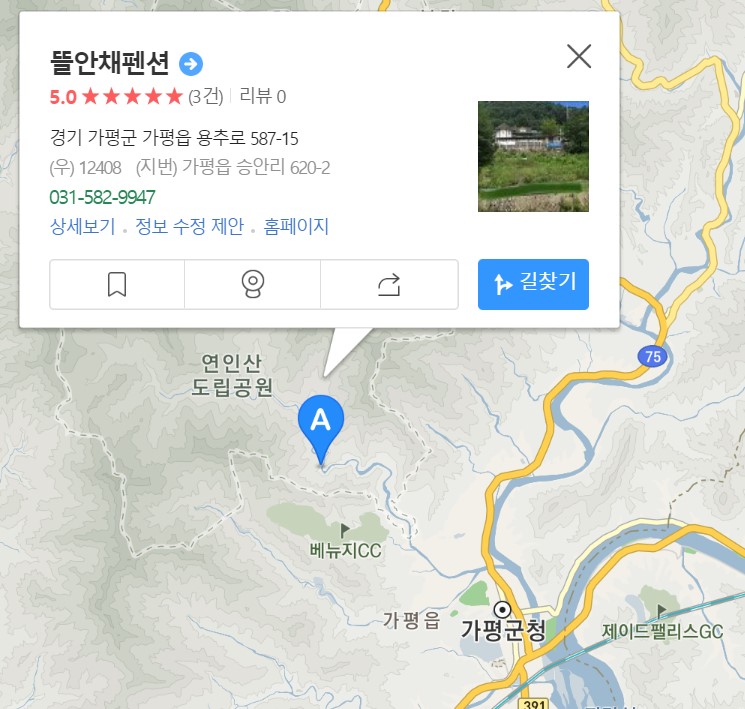745x709 pixels.
Task: Close the 뜰안채펜션 info popup
Action: click(x=579, y=56)
